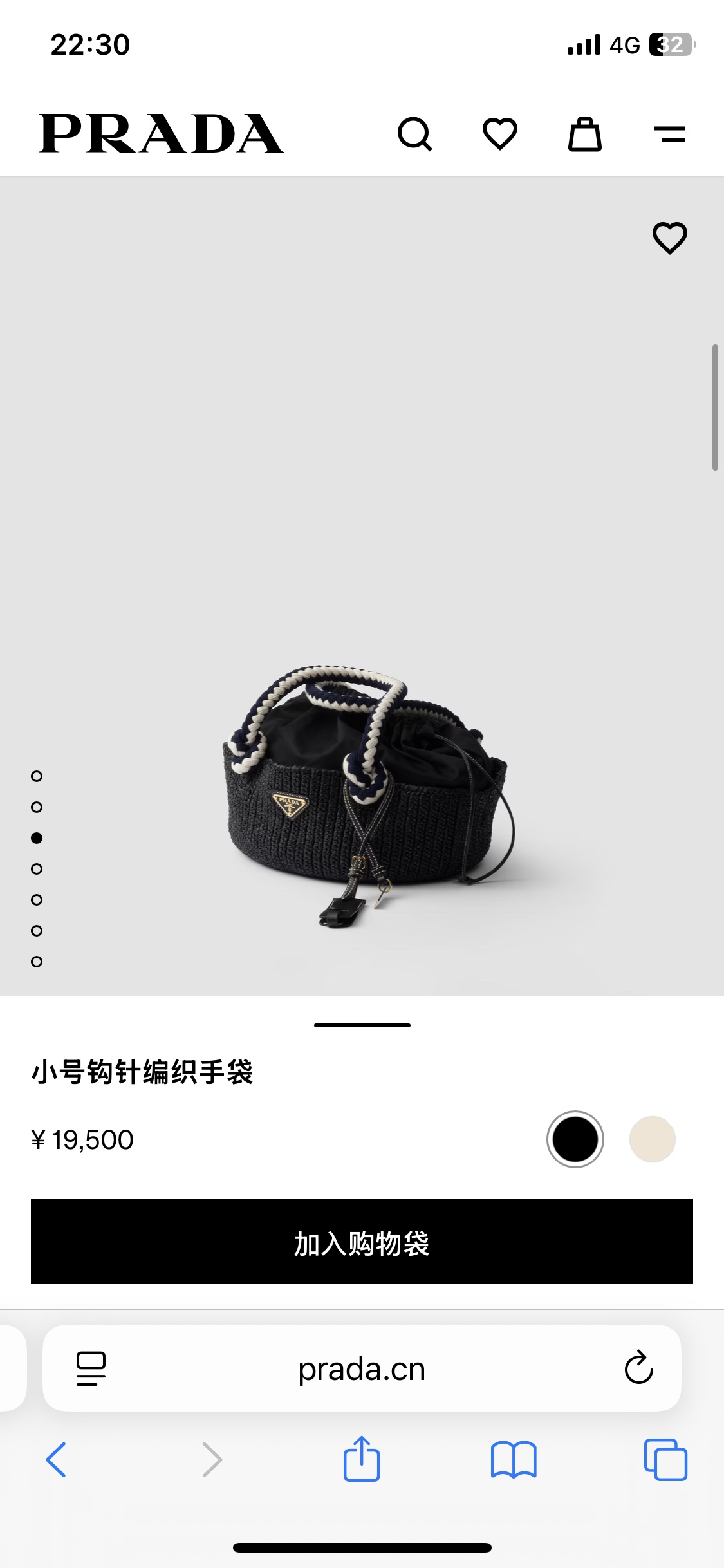Select the black color swatch
This screenshot has height=1568, width=724.
575,1139
